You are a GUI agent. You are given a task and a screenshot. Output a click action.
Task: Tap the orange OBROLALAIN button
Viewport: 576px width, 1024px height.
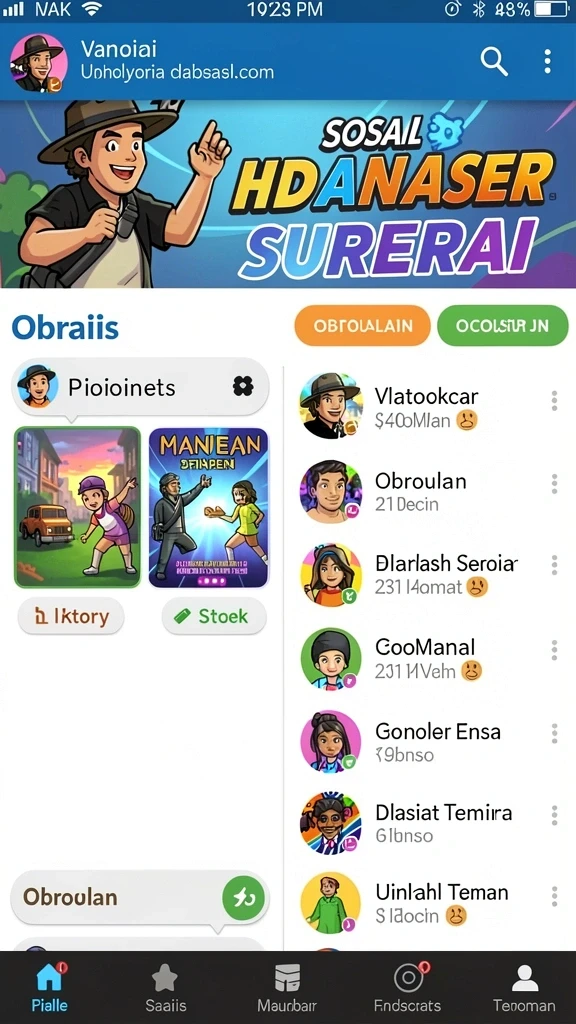tap(362, 325)
